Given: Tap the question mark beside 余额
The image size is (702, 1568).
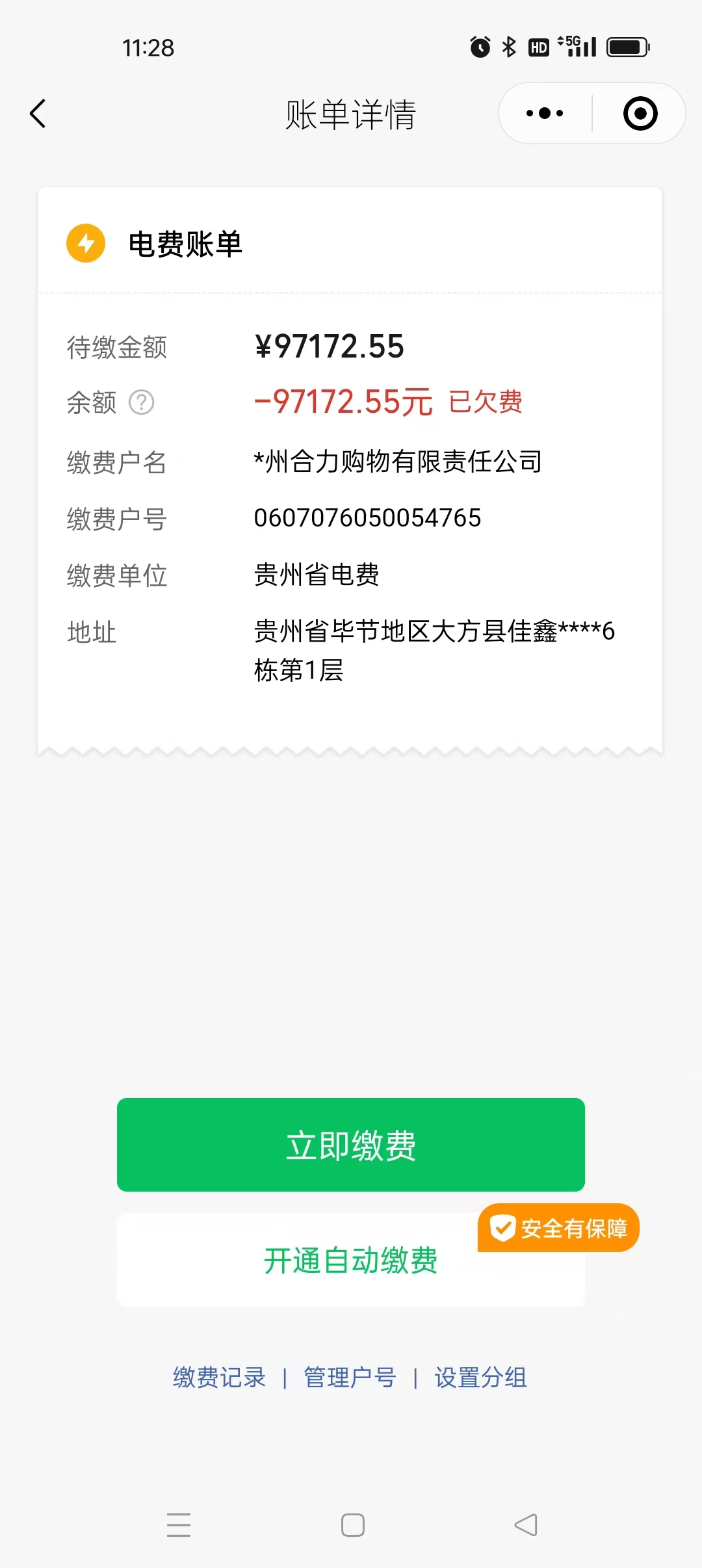Looking at the screenshot, I should 141,402.
